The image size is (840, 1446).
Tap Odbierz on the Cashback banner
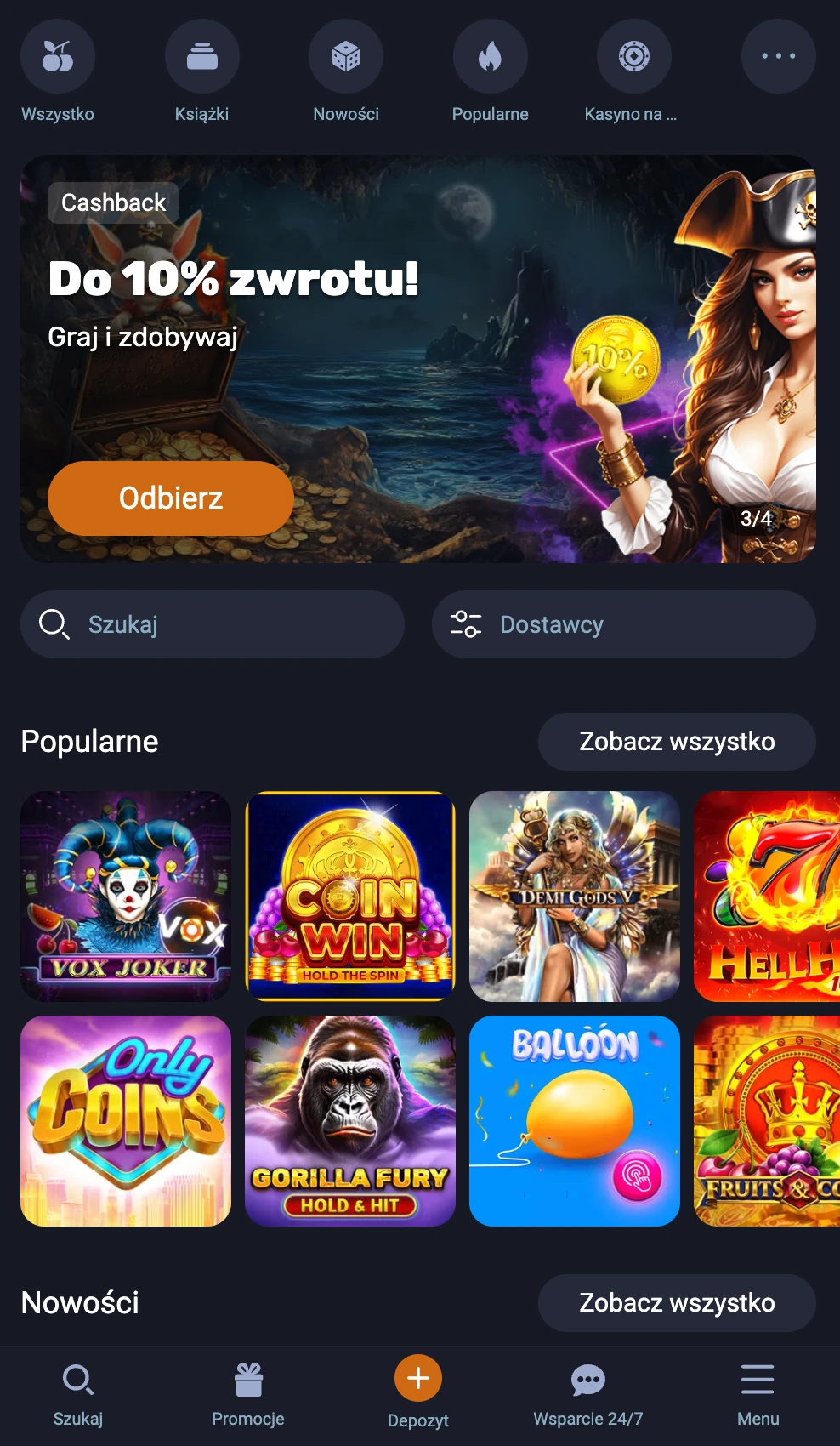pos(171,498)
